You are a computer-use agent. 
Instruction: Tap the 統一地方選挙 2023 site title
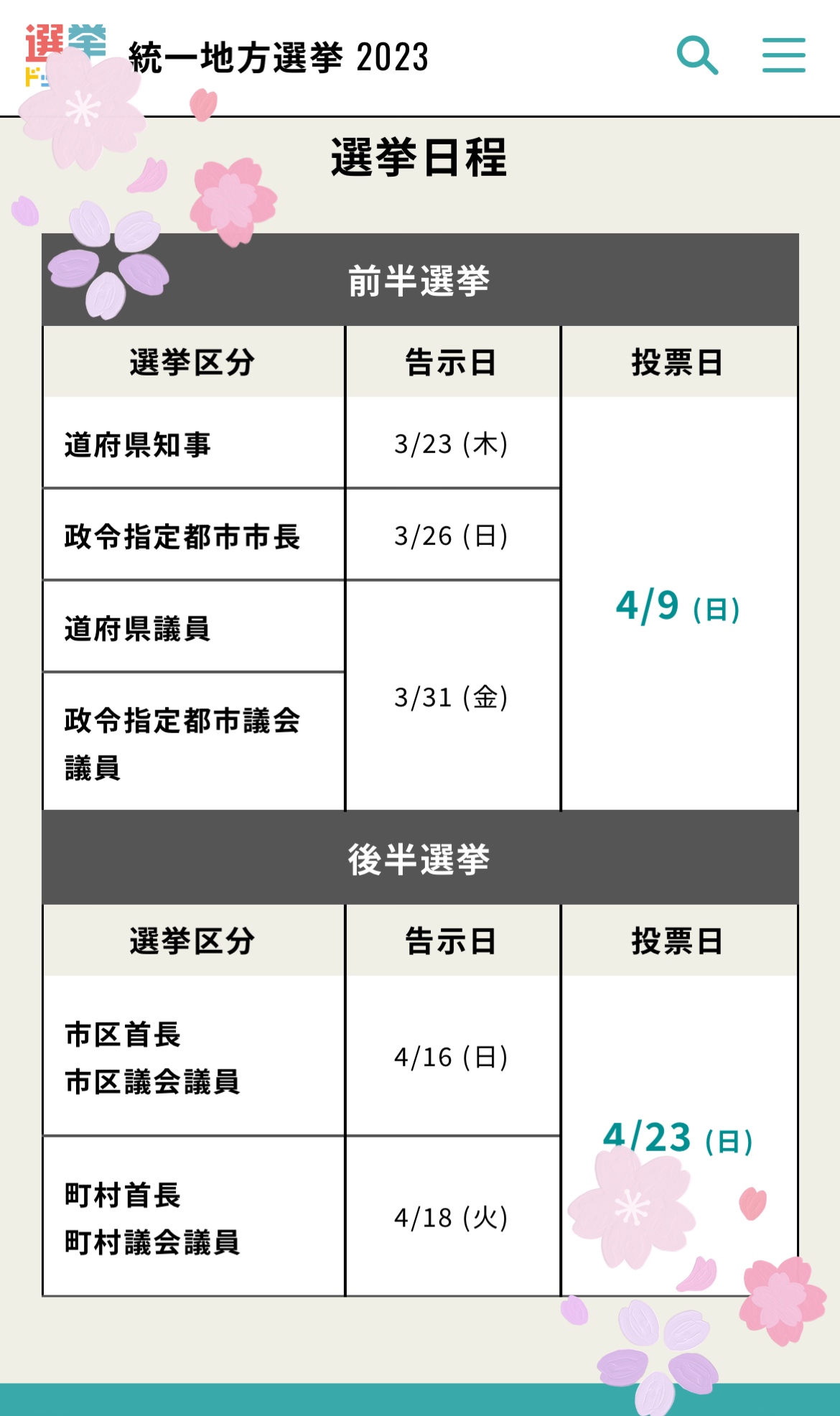[279, 57]
